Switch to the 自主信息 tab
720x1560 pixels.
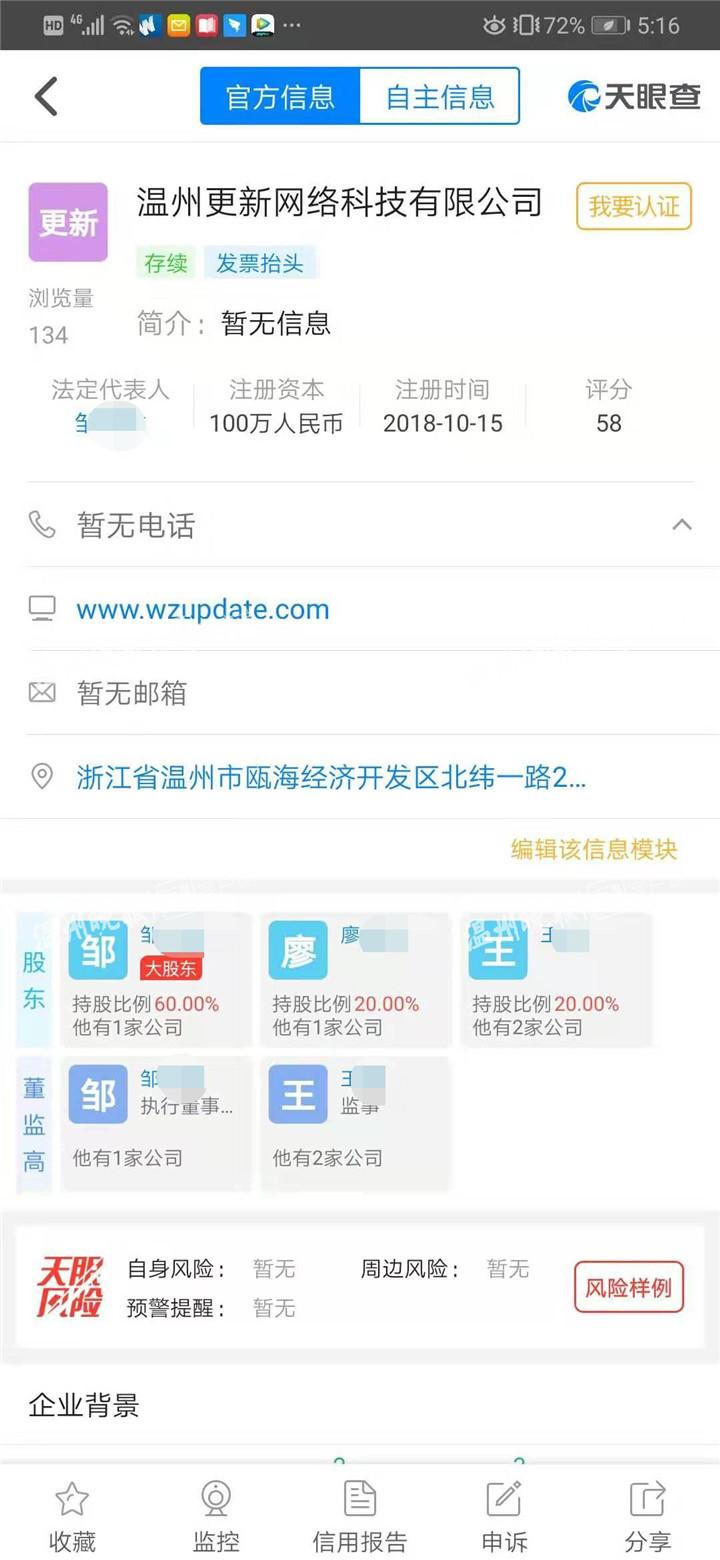[441, 96]
